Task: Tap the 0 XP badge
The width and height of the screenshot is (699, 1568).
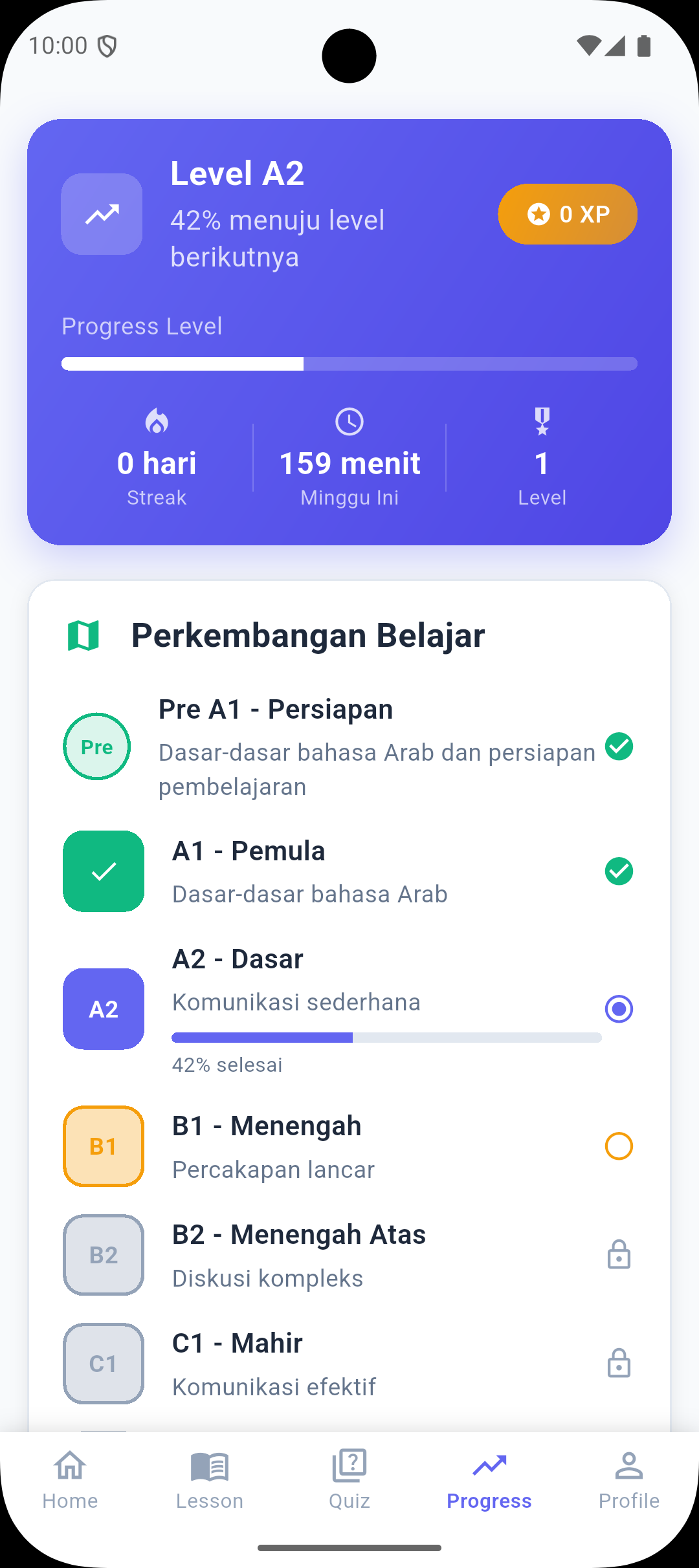Action: 568,214
